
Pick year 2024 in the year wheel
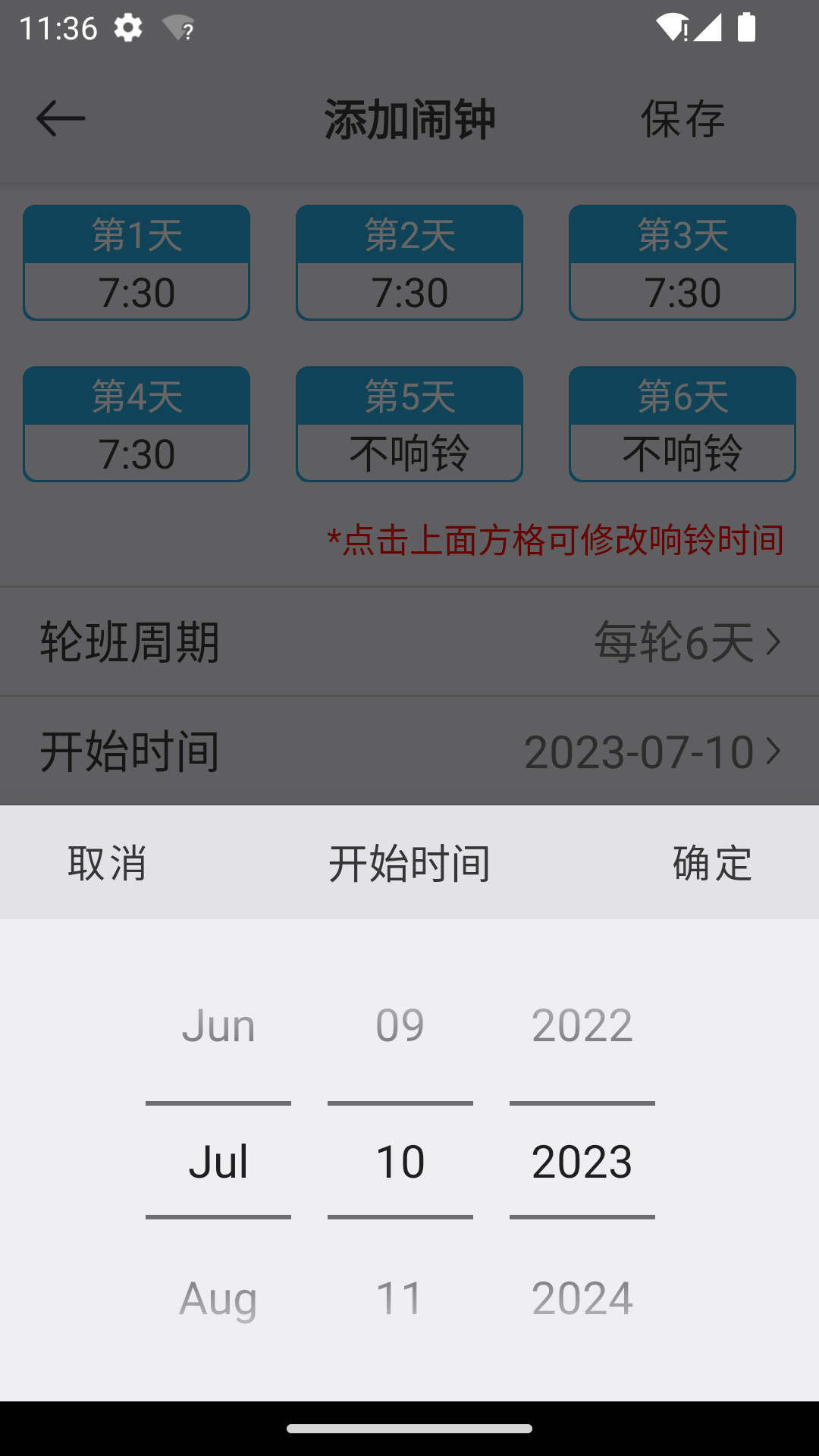pos(582,1298)
